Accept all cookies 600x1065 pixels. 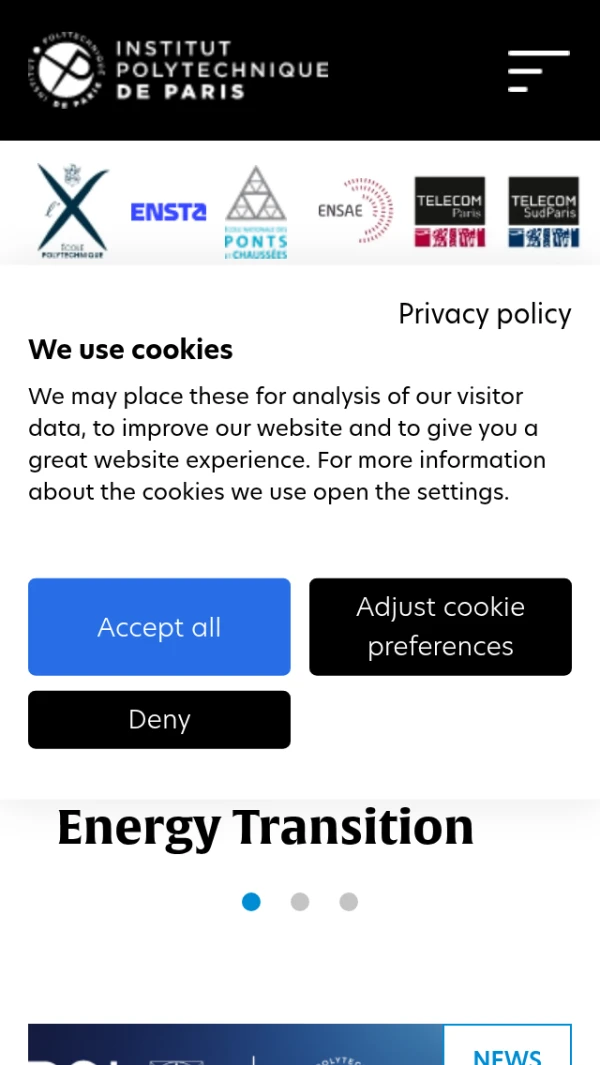pyautogui.click(x=159, y=627)
